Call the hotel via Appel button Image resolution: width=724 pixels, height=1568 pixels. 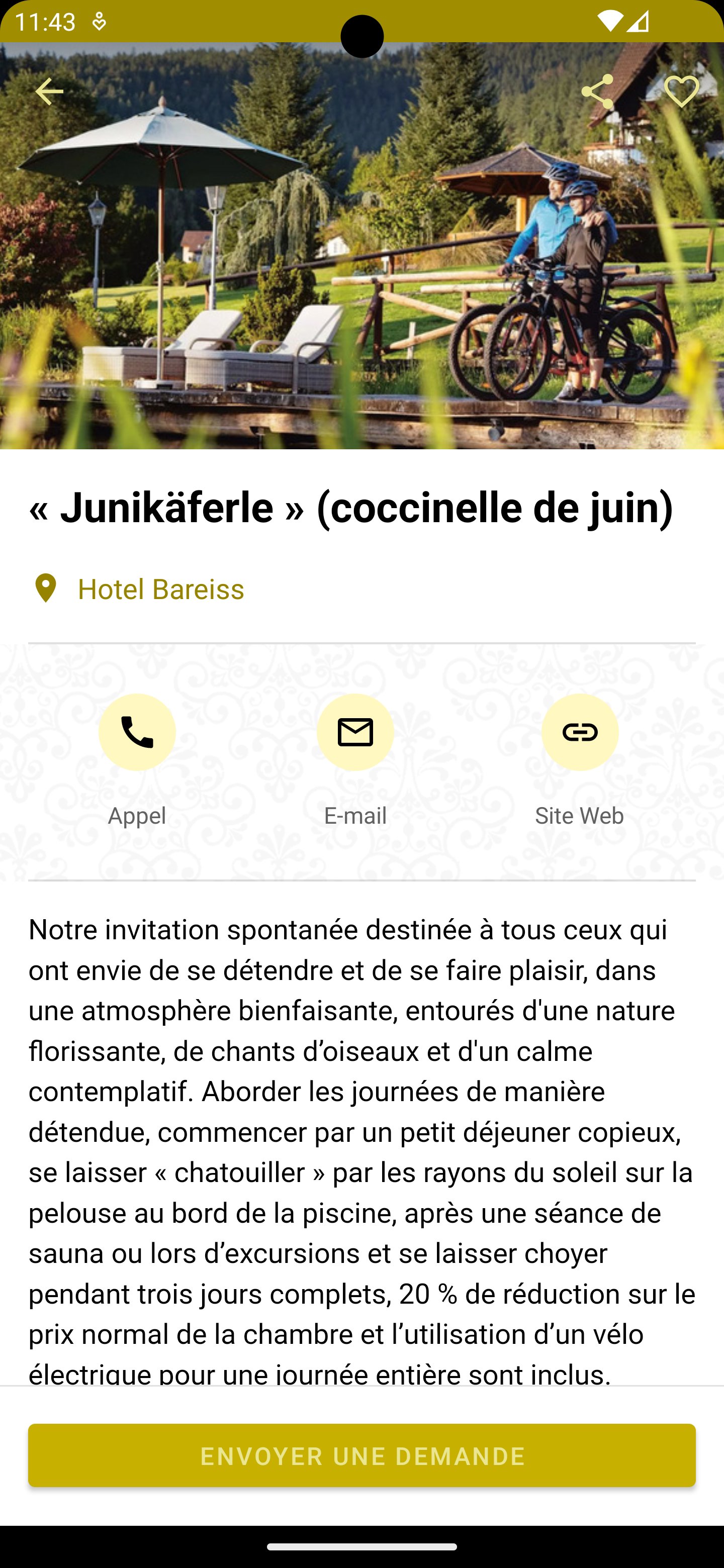(x=137, y=732)
